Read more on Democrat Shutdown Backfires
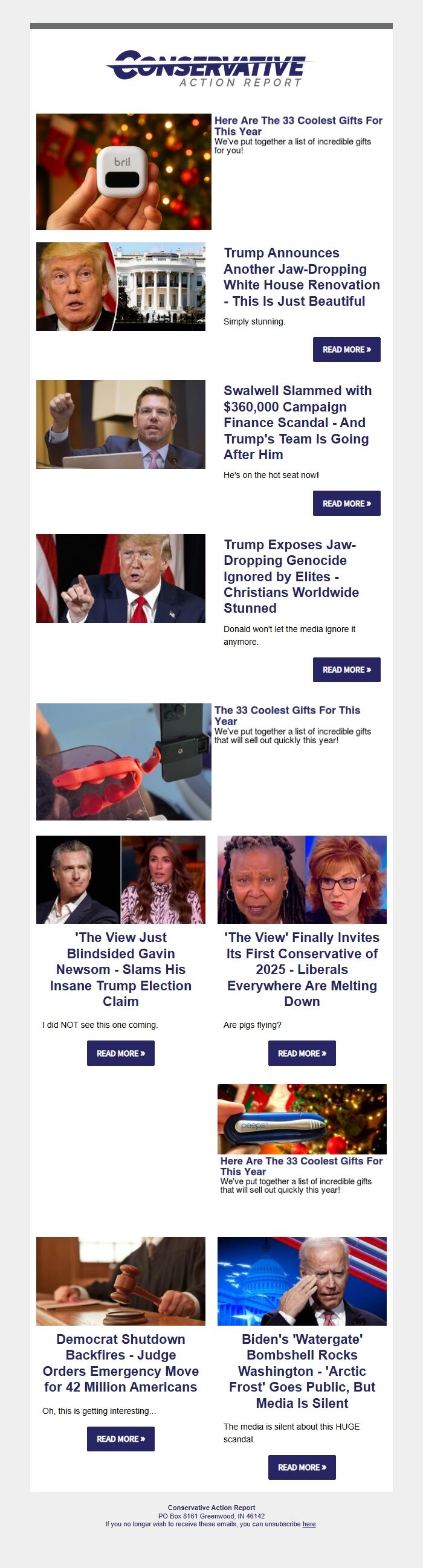423x1568 pixels. click(x=120, y=1439)
